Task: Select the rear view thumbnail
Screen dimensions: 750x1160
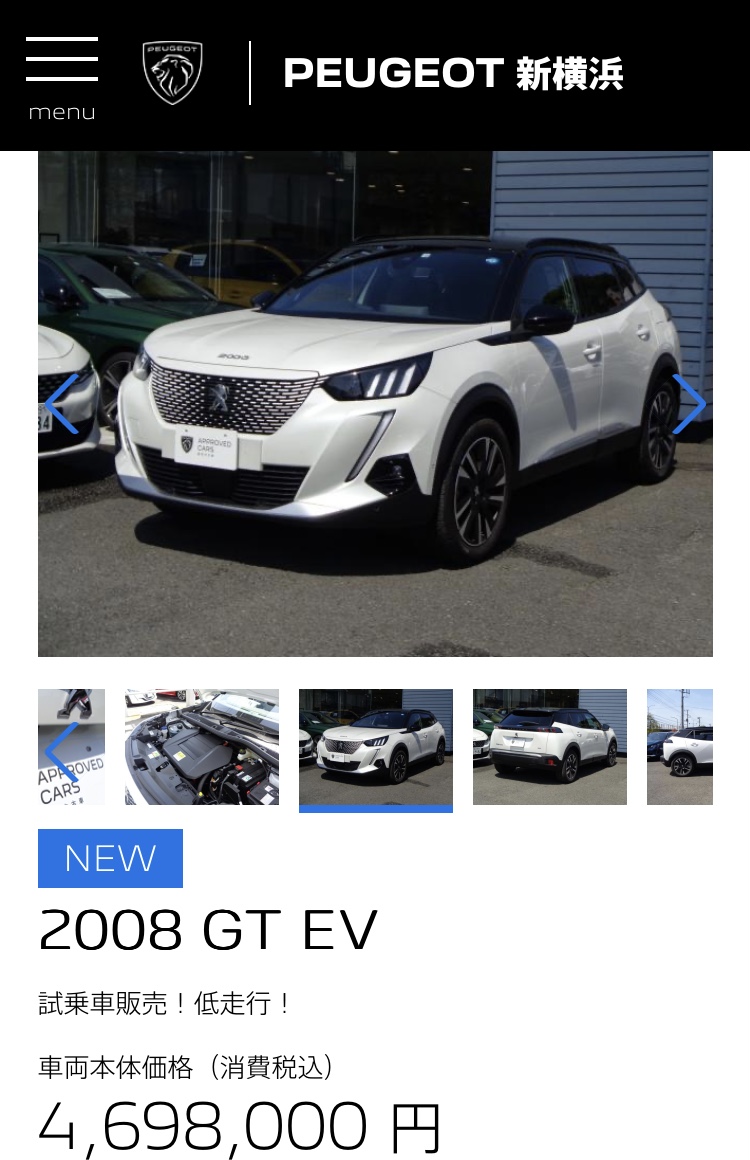Action: pos(550,746)
